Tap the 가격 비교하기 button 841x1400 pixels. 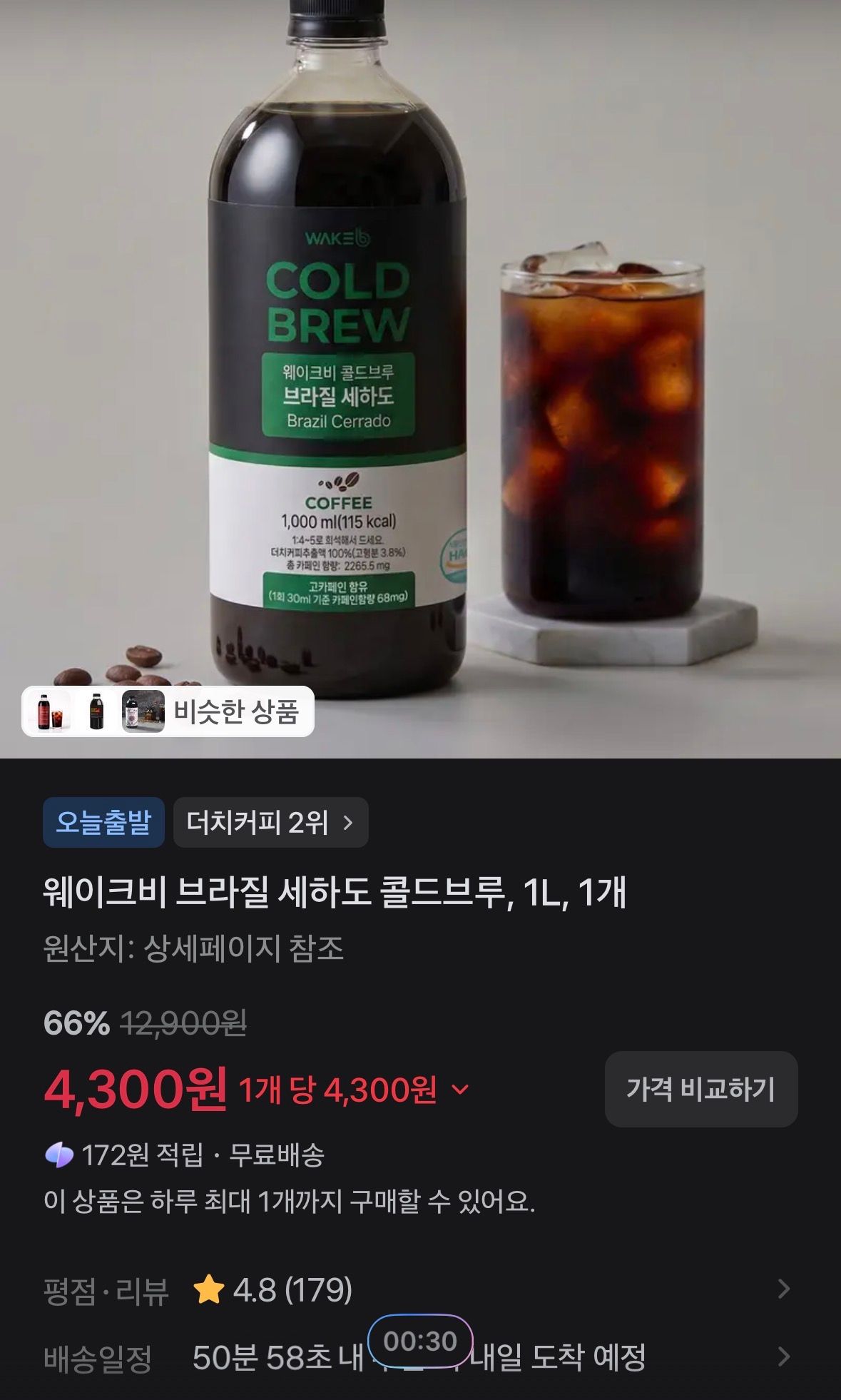(701, 1089)
